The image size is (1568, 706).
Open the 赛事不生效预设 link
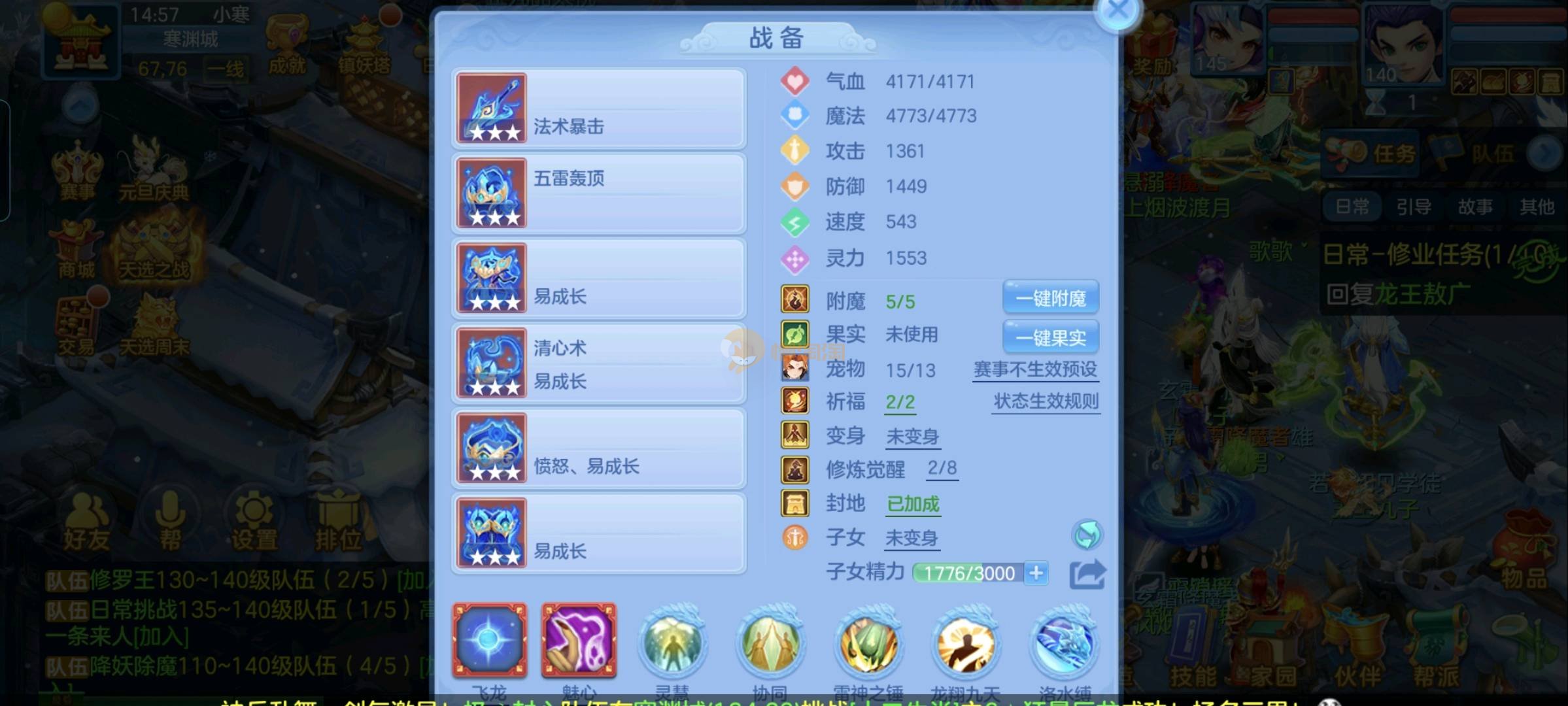click(x=1035, y=370)
